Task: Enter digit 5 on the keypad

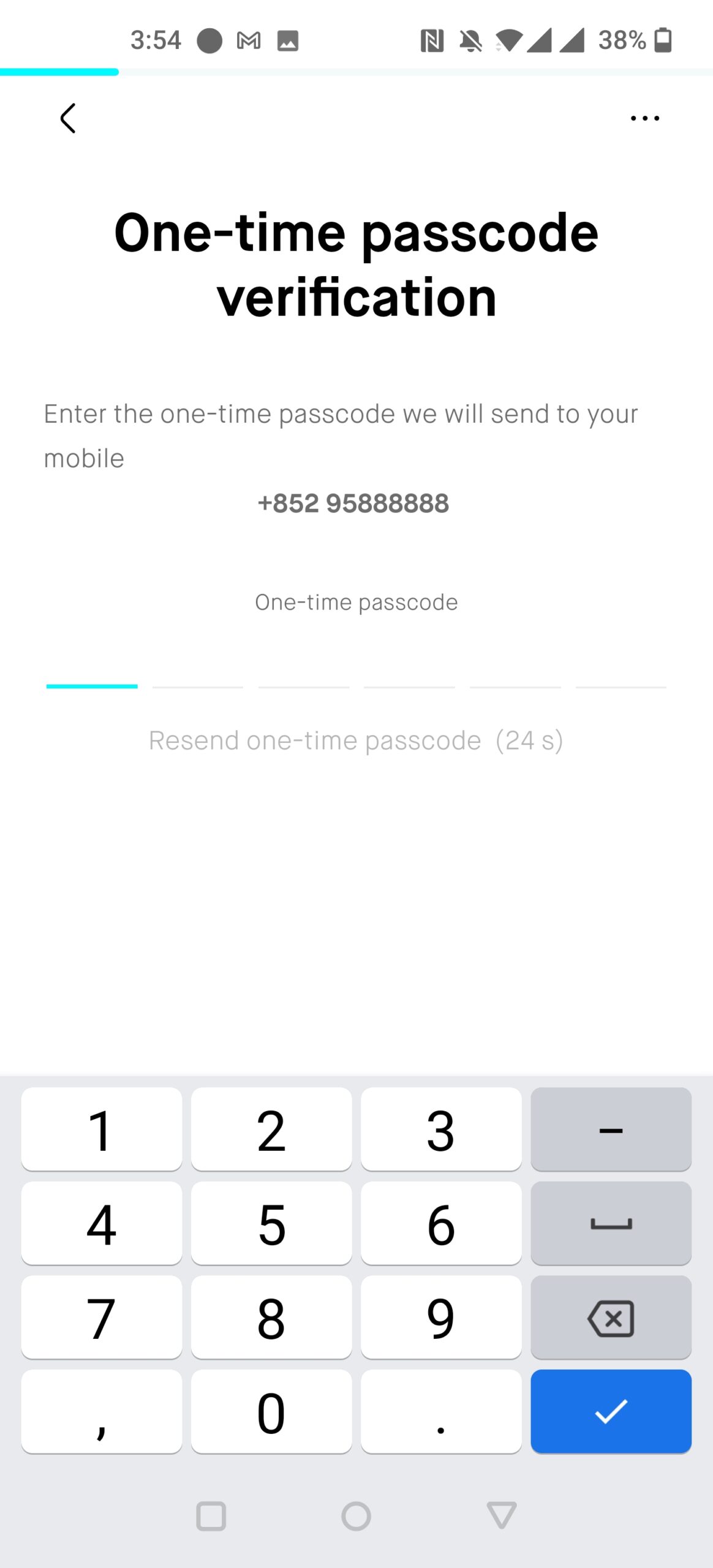Action: [x=271, y=1224]
